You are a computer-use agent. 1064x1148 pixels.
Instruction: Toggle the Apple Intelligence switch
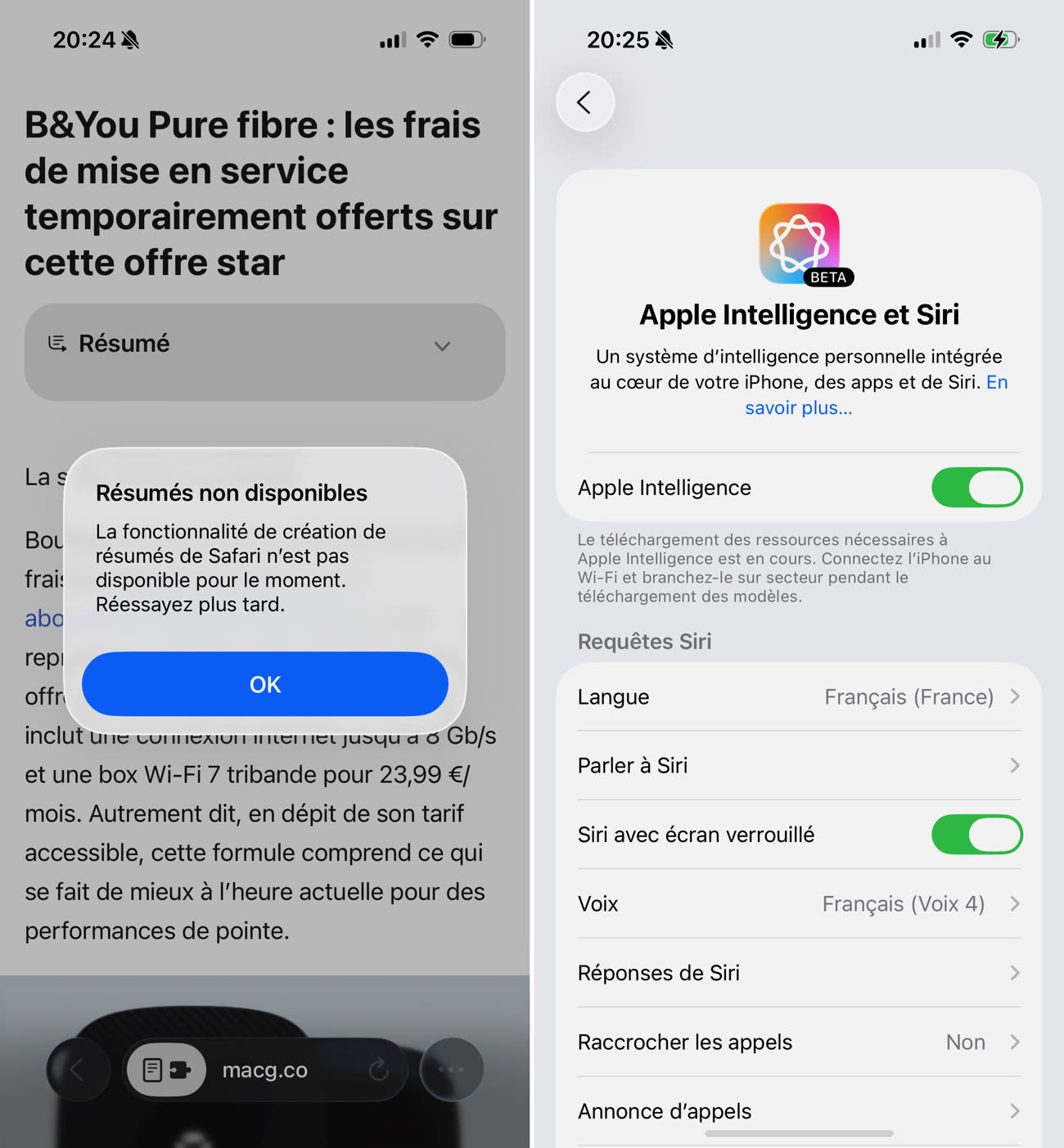click(976, 488)
